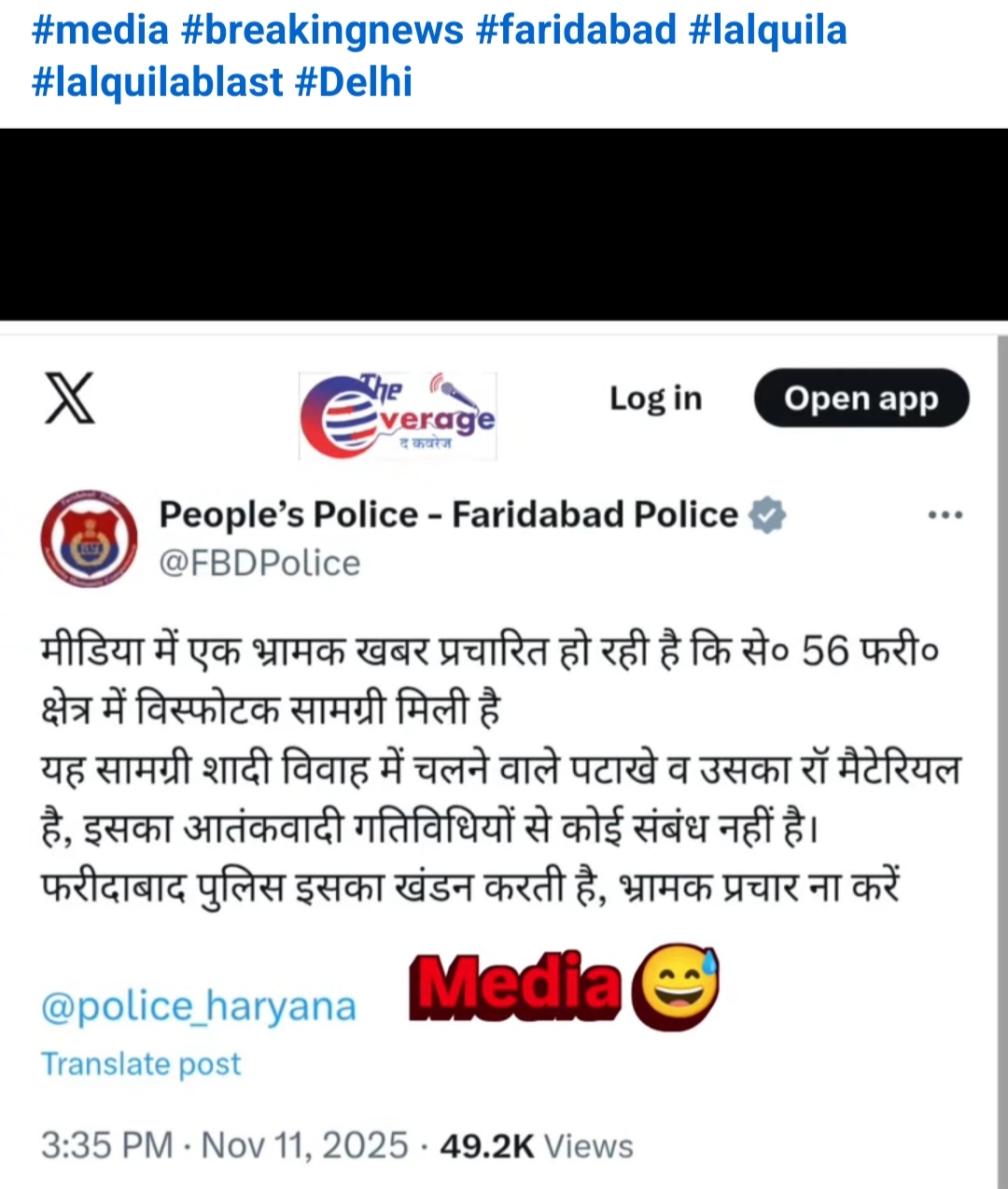View posts tagged #lalquila
The image size is (1008, 1189).
pos(767,30)
